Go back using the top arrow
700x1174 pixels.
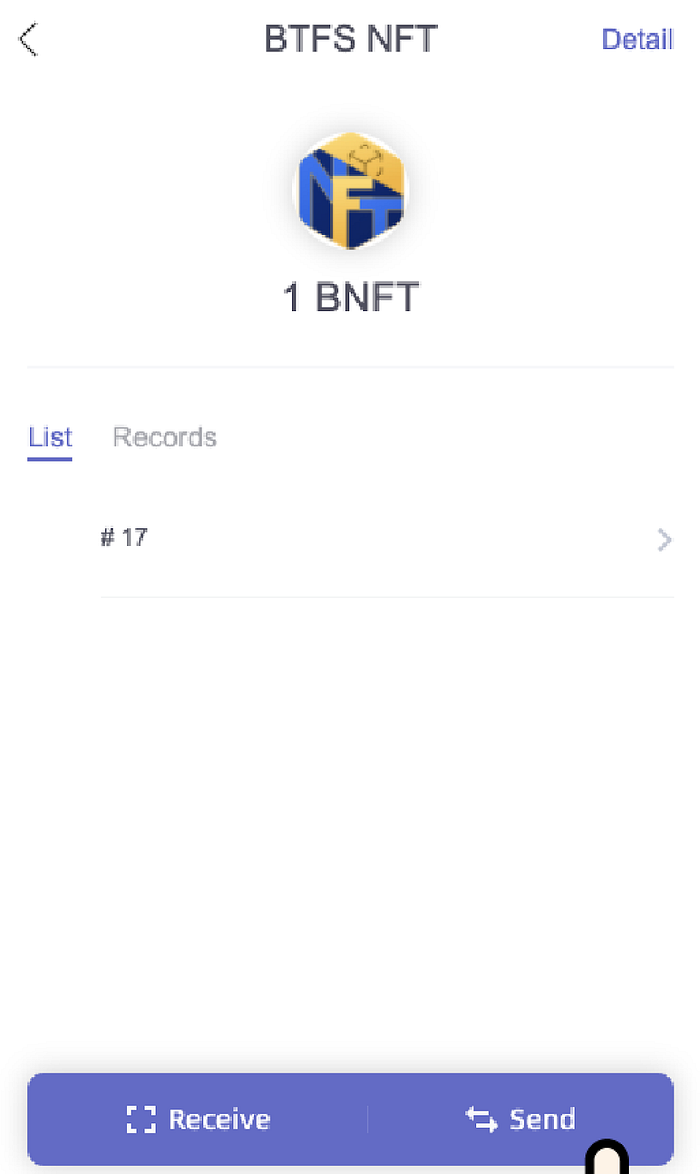(x=29, y=40)
